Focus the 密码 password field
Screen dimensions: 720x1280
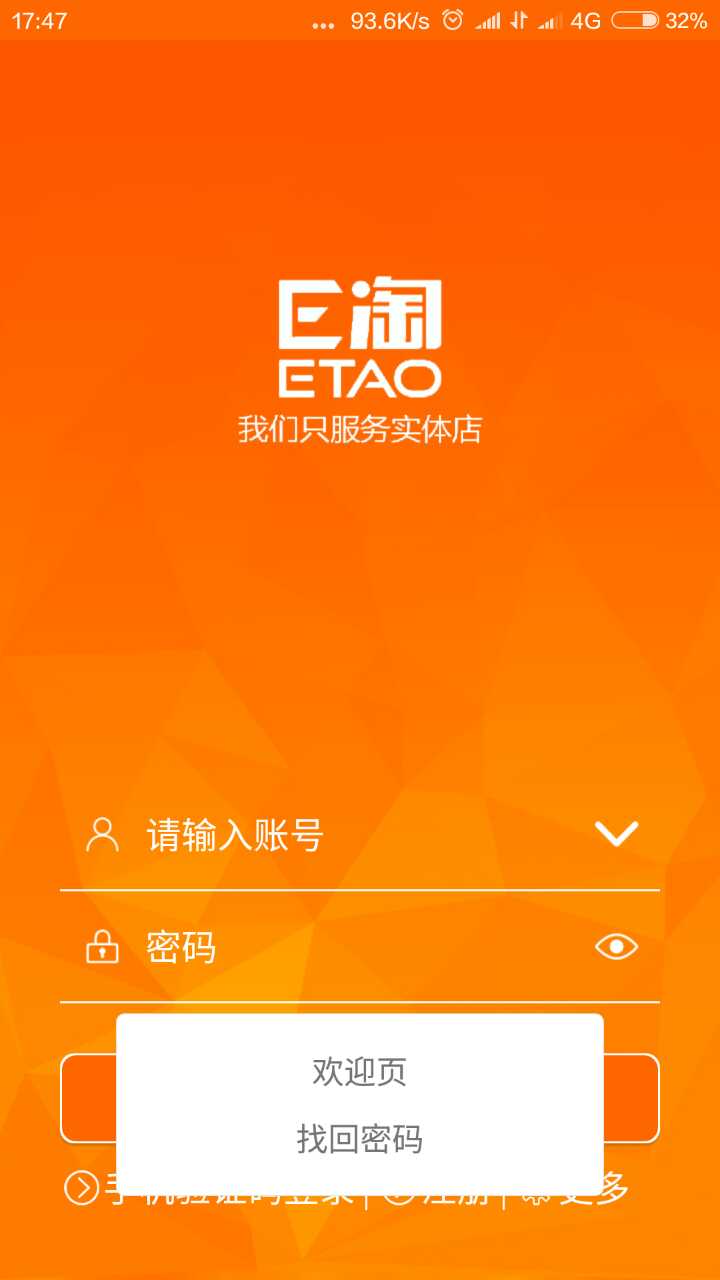click(340, 946)
